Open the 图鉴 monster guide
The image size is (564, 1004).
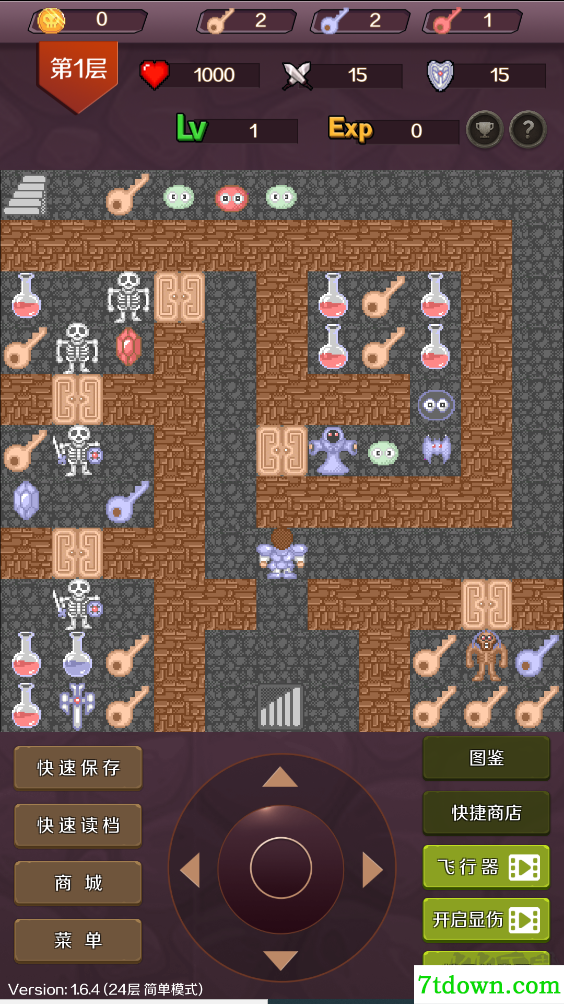tap(487, 758)
